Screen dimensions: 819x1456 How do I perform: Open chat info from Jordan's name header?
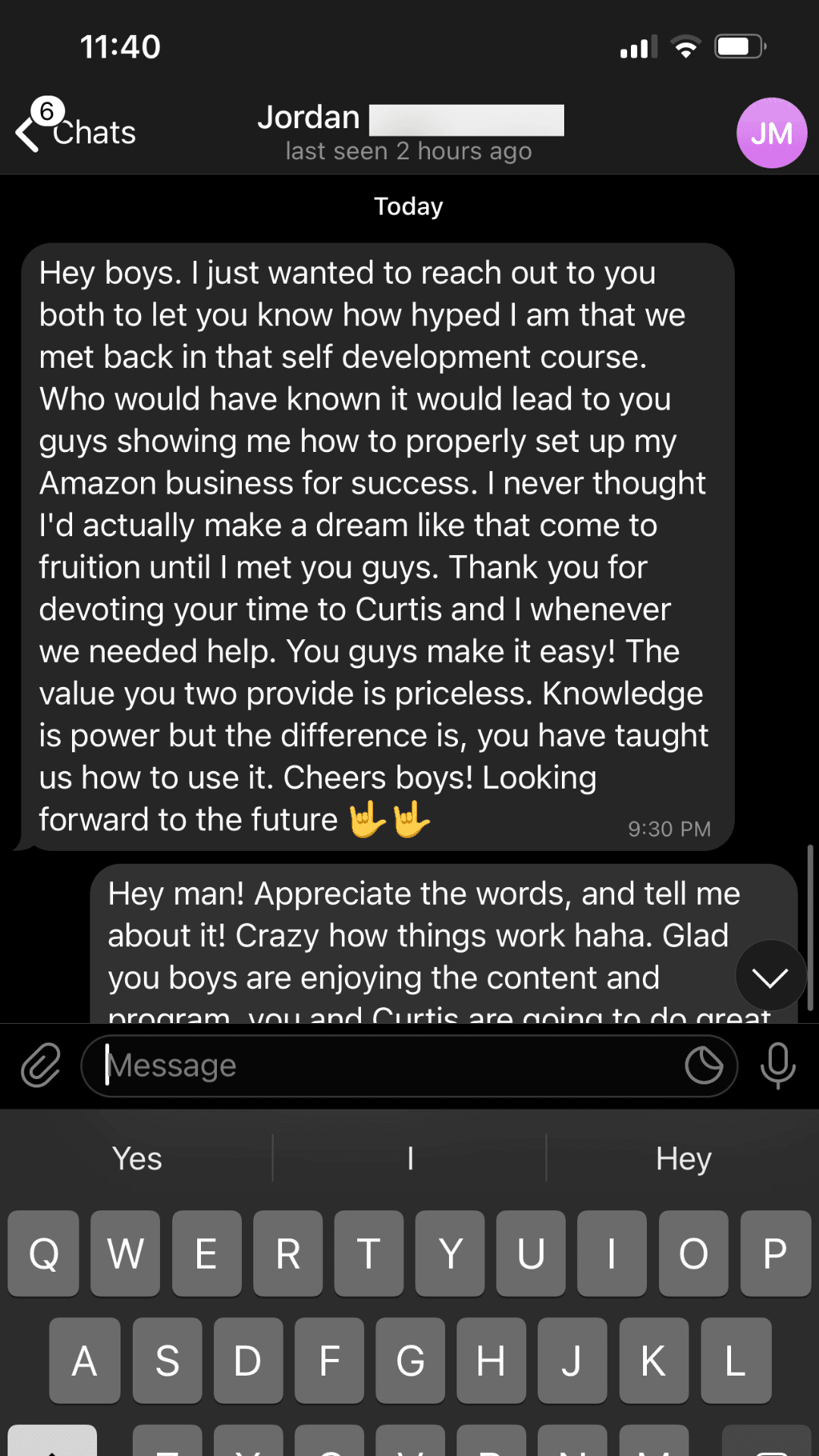click(409, 132)
